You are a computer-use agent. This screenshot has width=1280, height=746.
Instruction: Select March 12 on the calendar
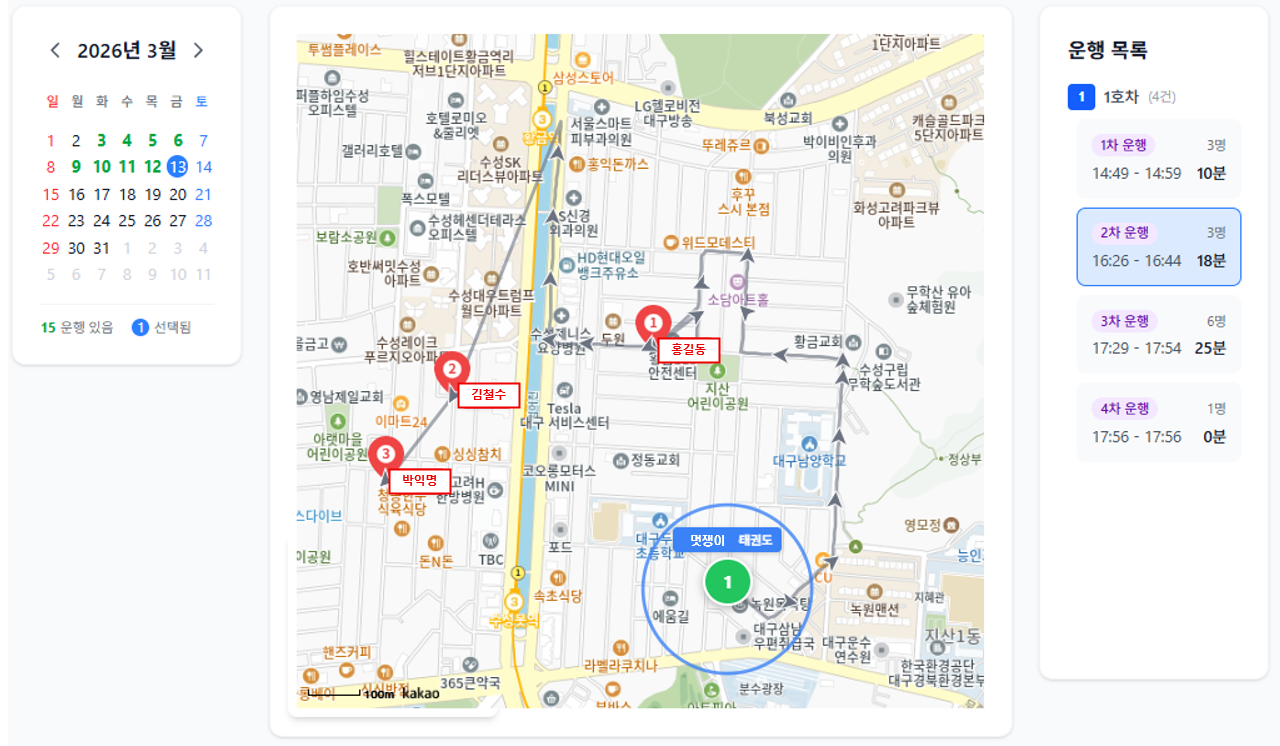click(152, 167)
